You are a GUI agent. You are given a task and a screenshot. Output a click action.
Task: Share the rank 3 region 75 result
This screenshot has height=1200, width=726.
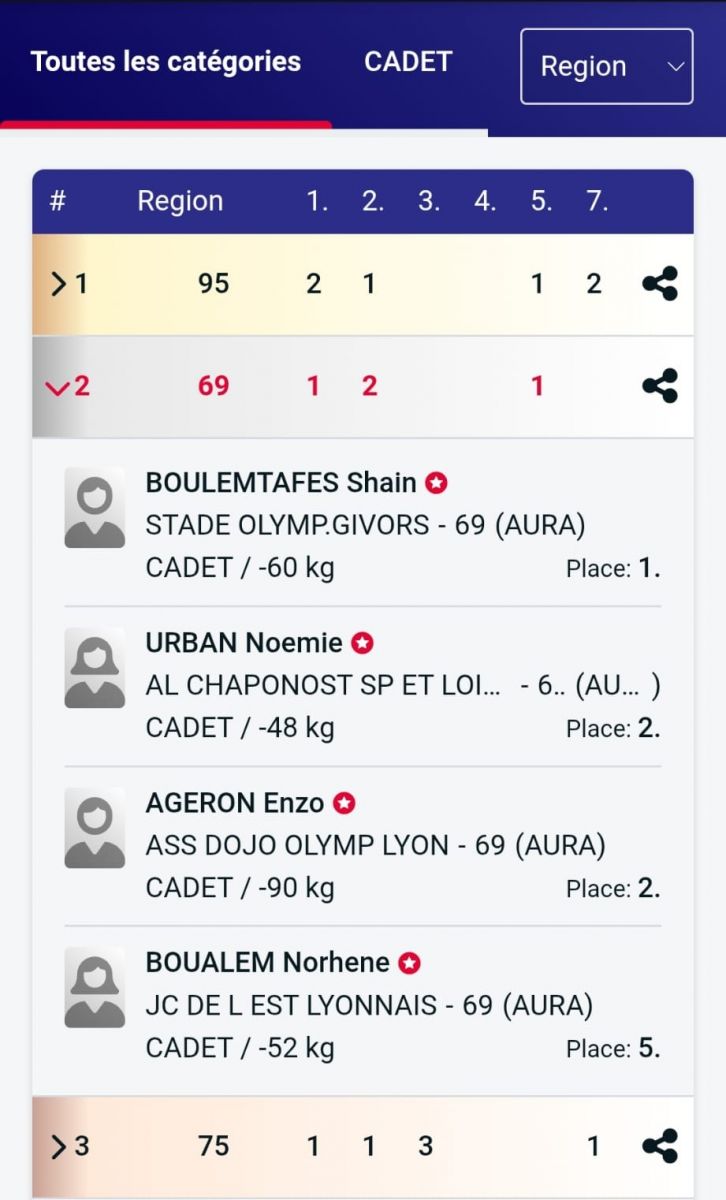pos(660,1146)
